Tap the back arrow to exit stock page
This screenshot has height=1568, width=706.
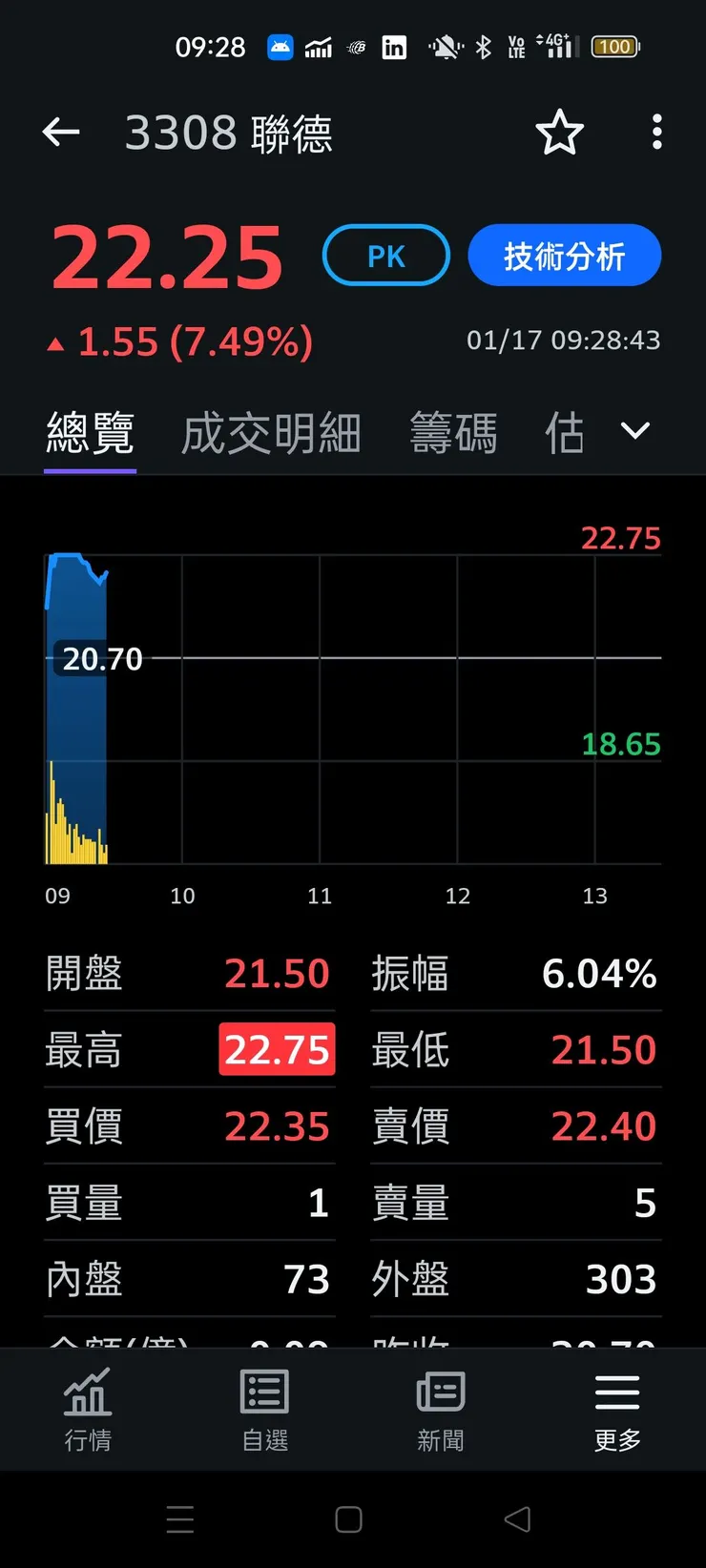61,133
